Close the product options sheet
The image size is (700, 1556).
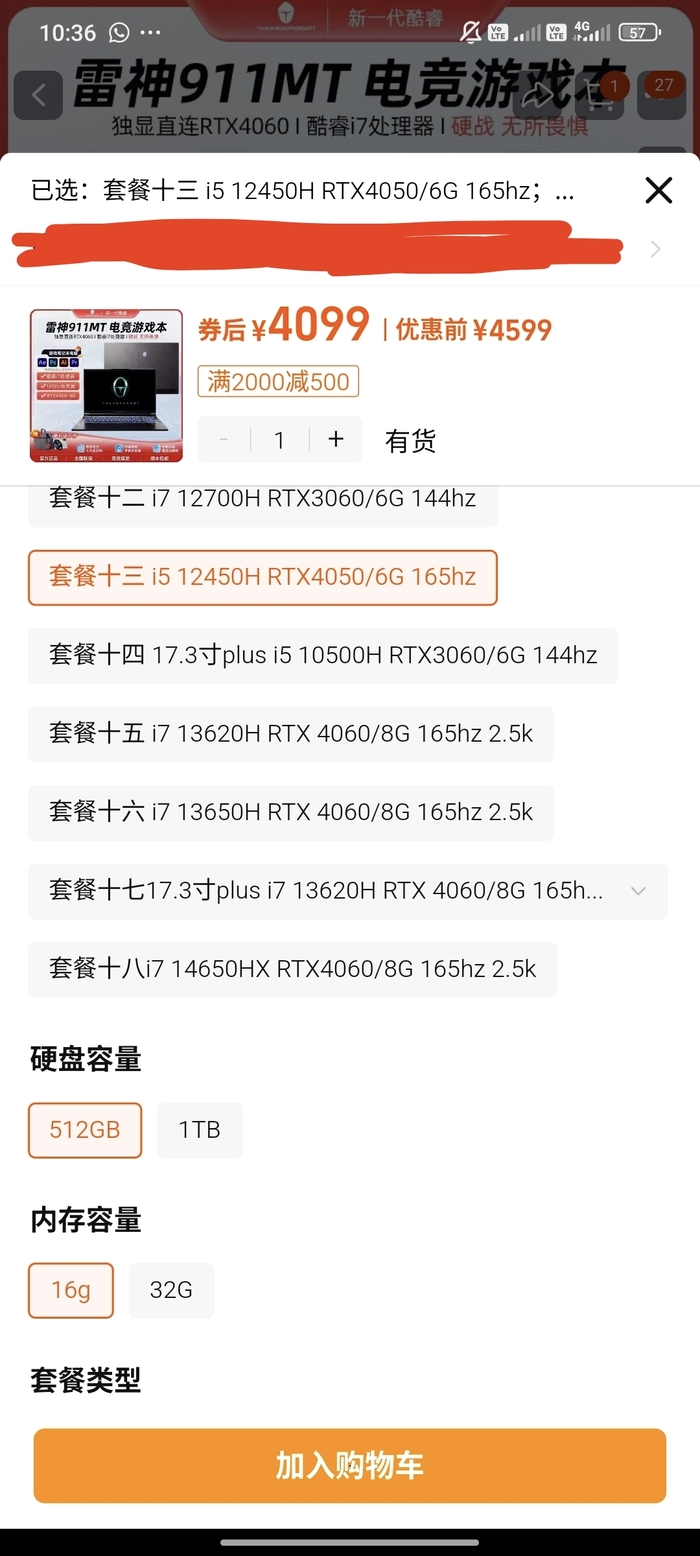[658, 190]
